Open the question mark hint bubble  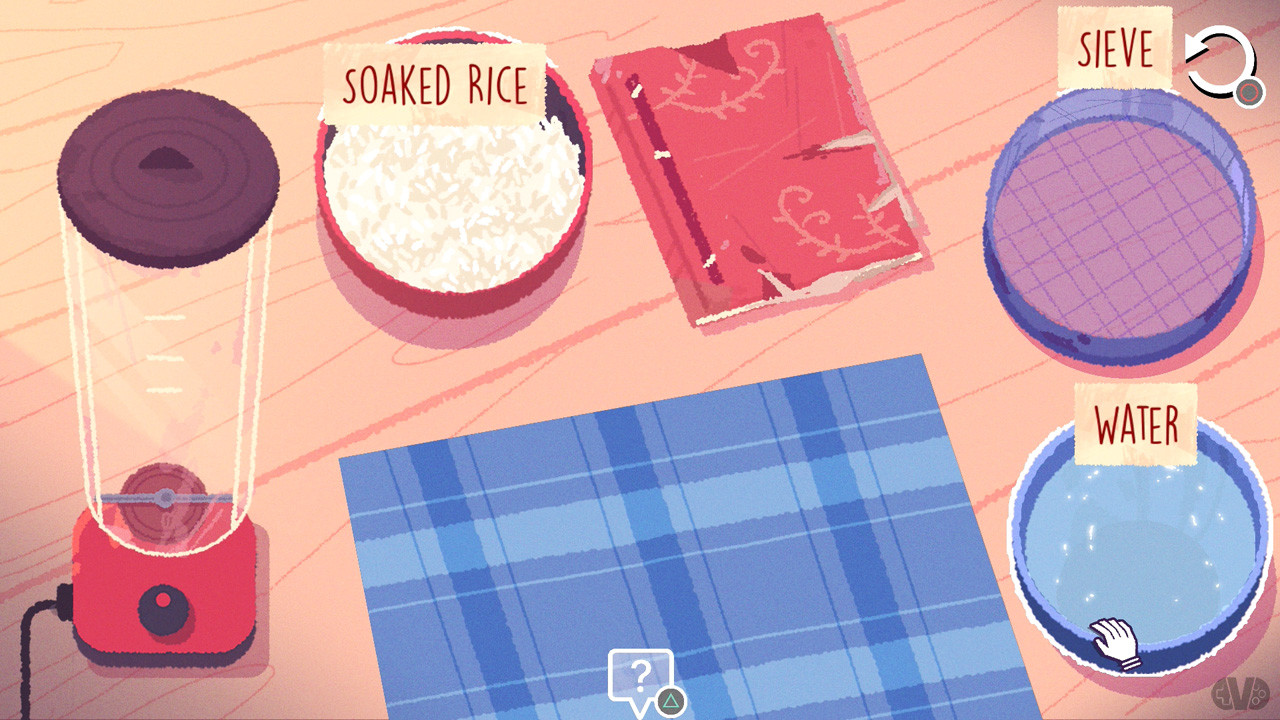point(640,676)
